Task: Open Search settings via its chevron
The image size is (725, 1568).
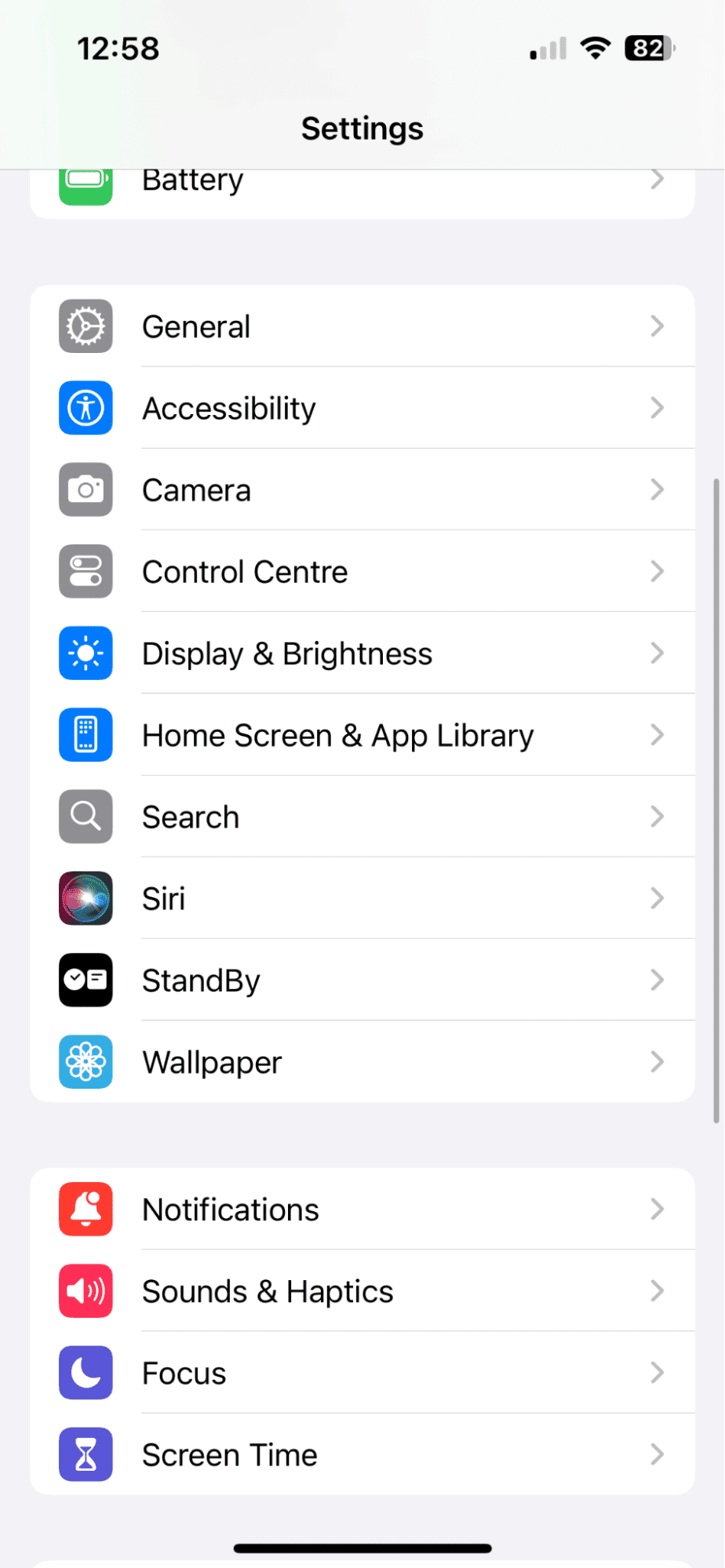Action: coord(658,817)
